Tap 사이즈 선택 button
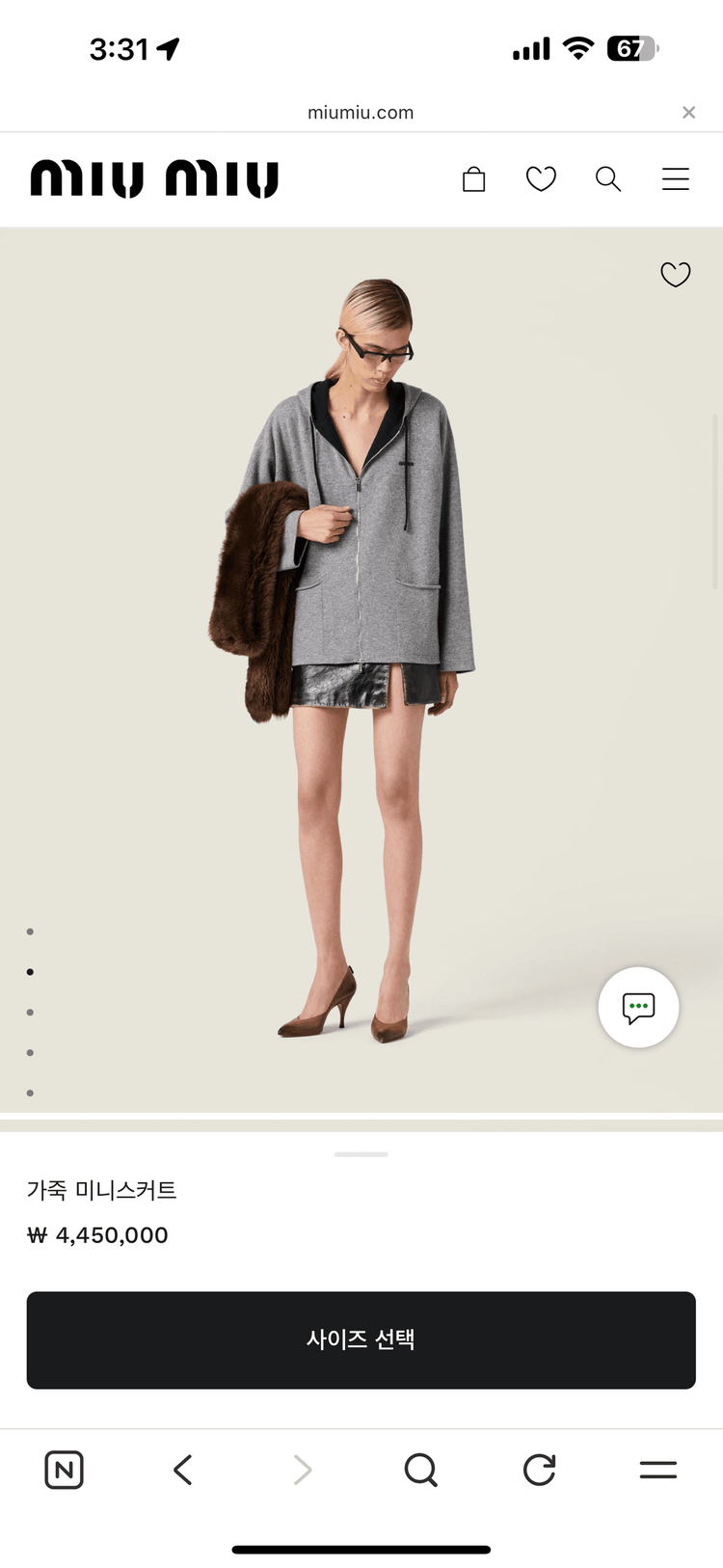The image size is (723, 1568). point(361,1339)
